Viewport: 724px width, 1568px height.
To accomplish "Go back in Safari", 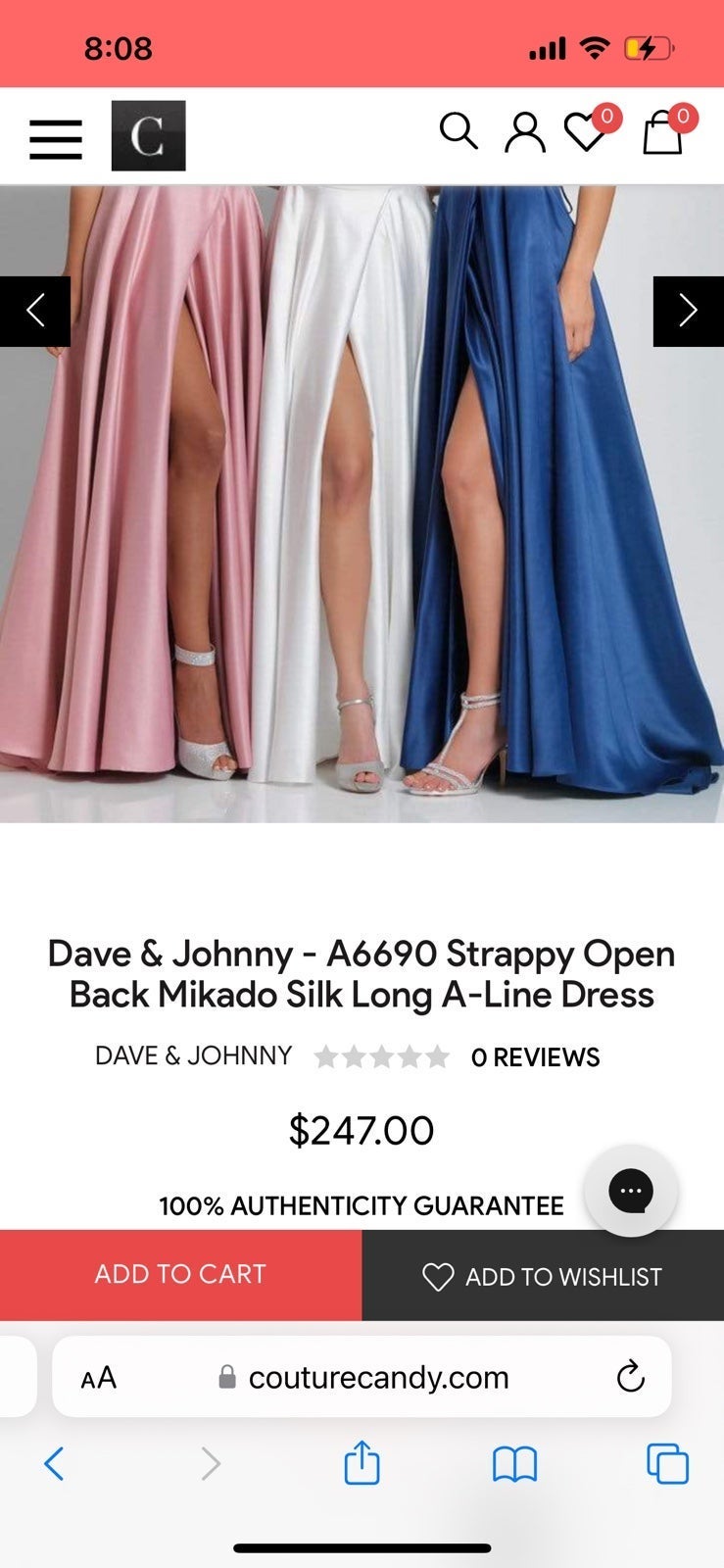I will (55, 1464).
